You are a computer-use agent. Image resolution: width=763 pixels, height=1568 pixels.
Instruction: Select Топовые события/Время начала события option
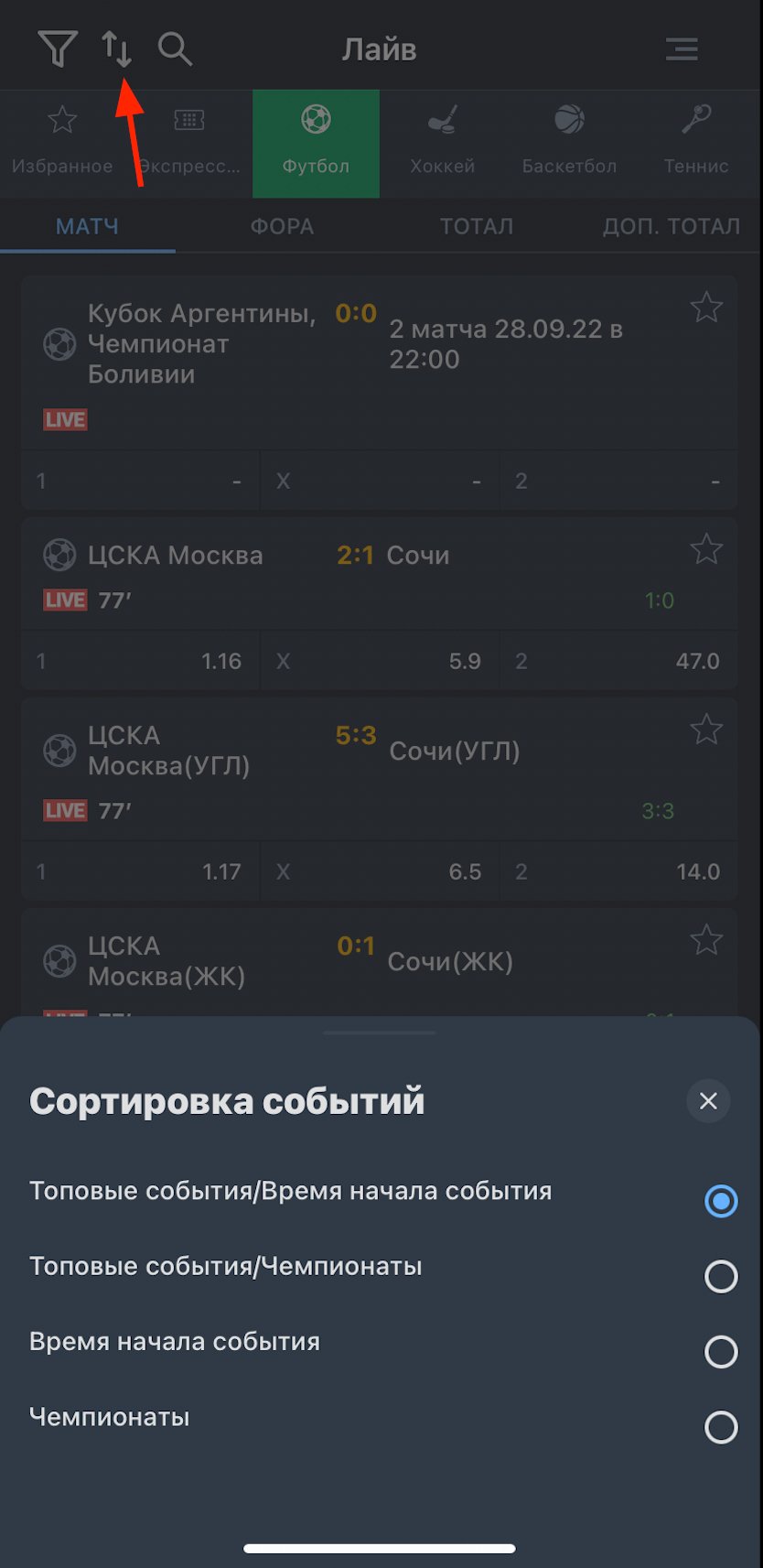721,1201
